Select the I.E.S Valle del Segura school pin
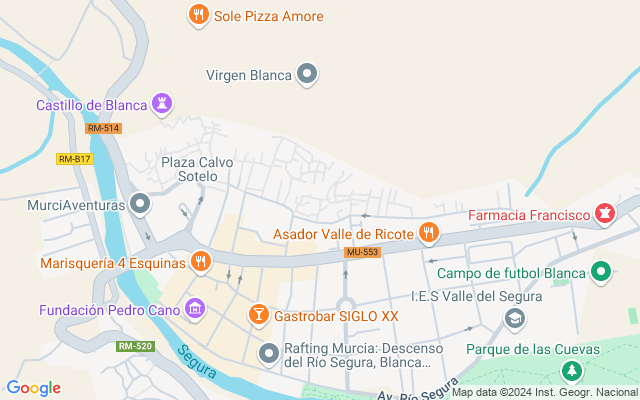Image resolution: width=640 pixels, height=400 pixels. click(515, 319)
